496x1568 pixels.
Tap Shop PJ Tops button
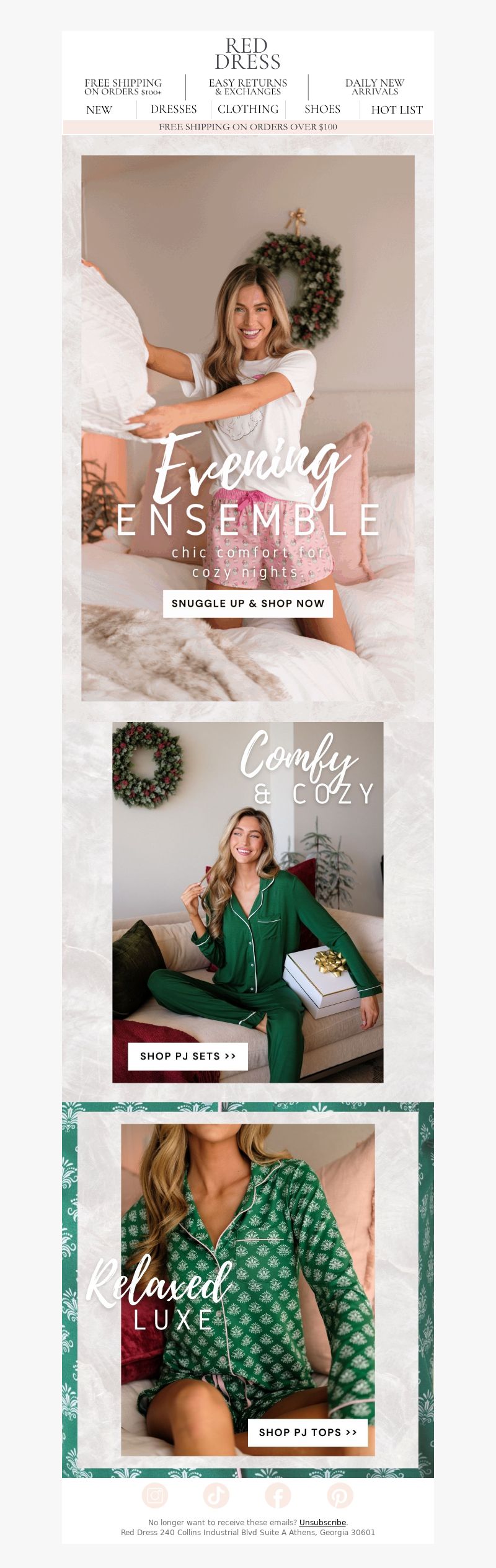tap(308, 1432)
